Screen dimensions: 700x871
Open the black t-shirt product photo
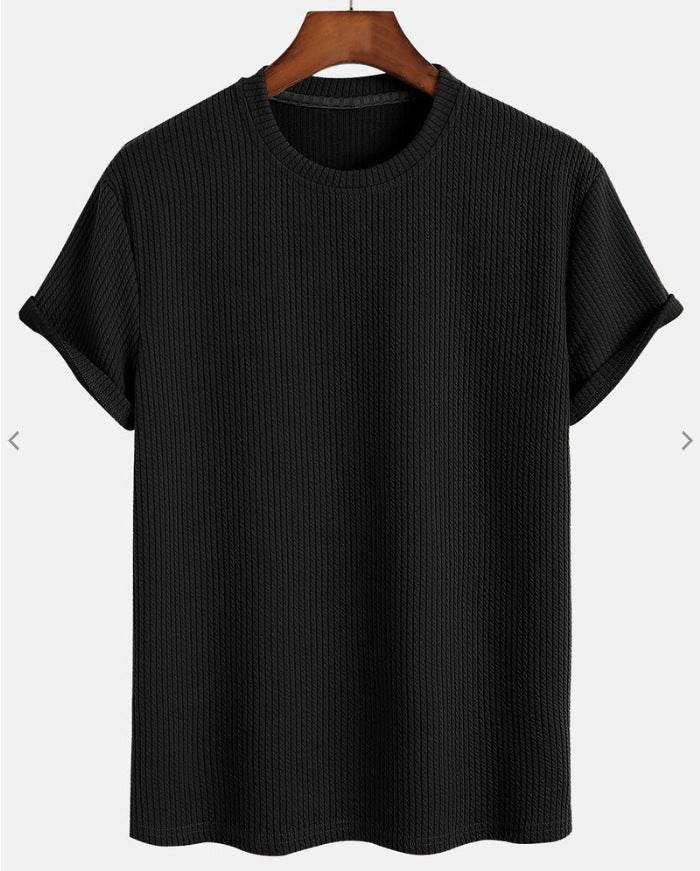tap(350, 480)
